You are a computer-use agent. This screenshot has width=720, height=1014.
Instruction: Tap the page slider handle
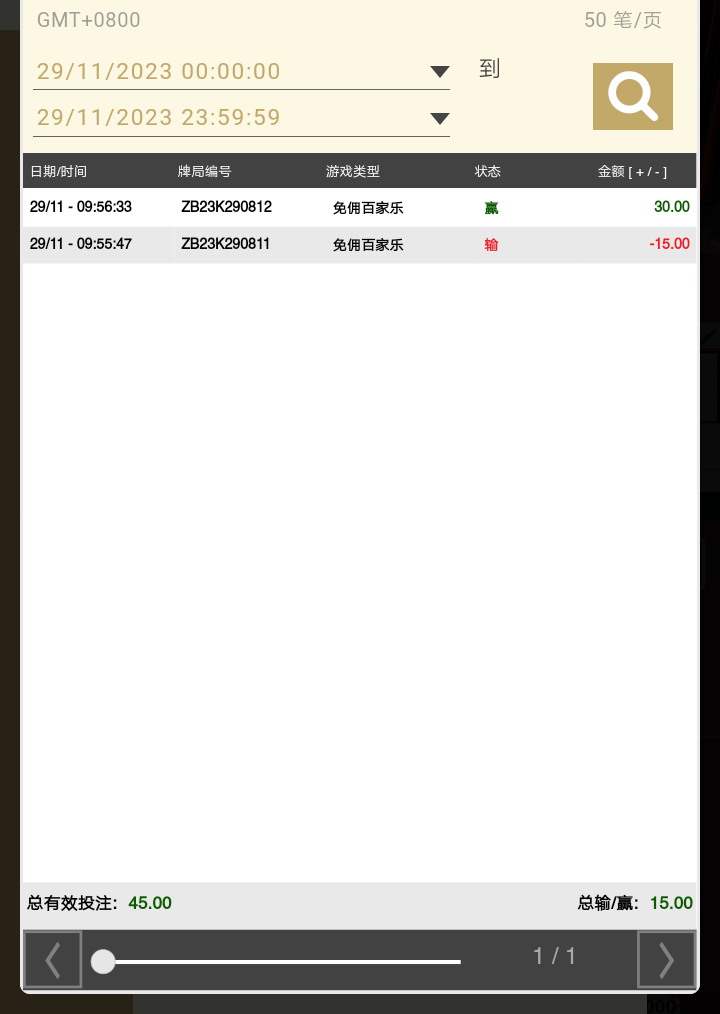tap(103, 962)
